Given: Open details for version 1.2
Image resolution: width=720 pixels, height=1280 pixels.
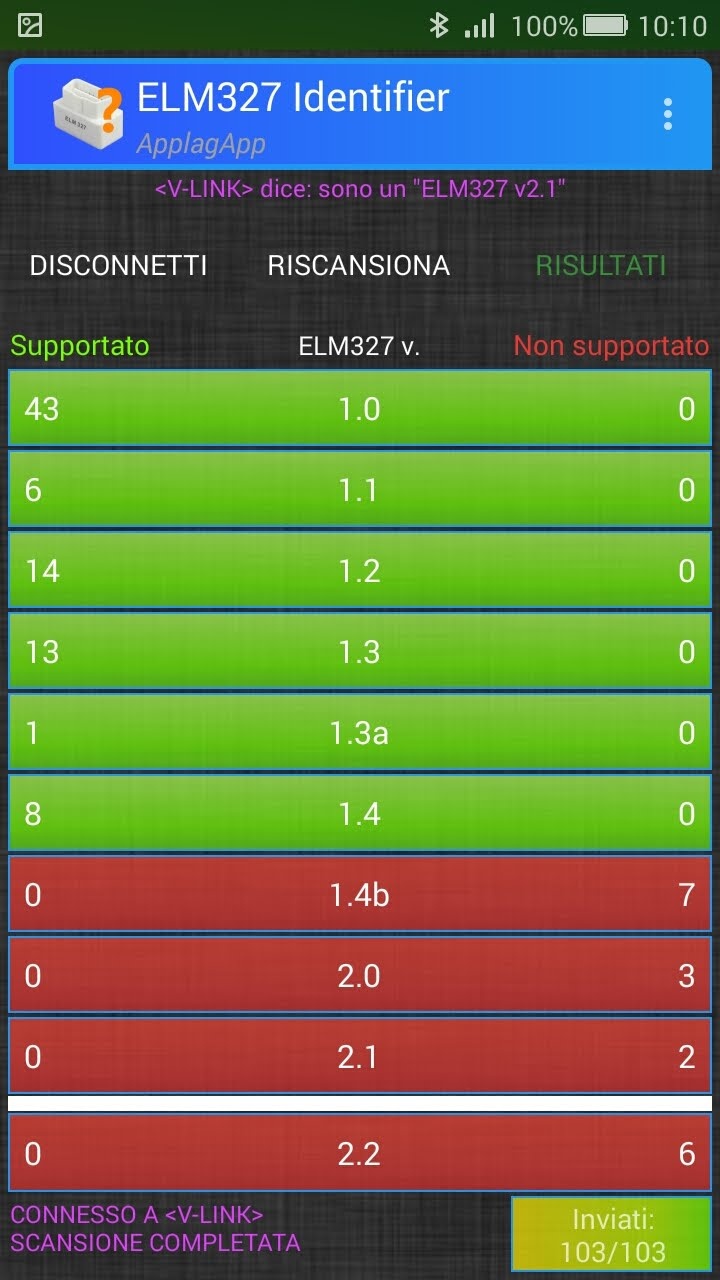Looking at the screenshot, I should click(x=360, y=570).
